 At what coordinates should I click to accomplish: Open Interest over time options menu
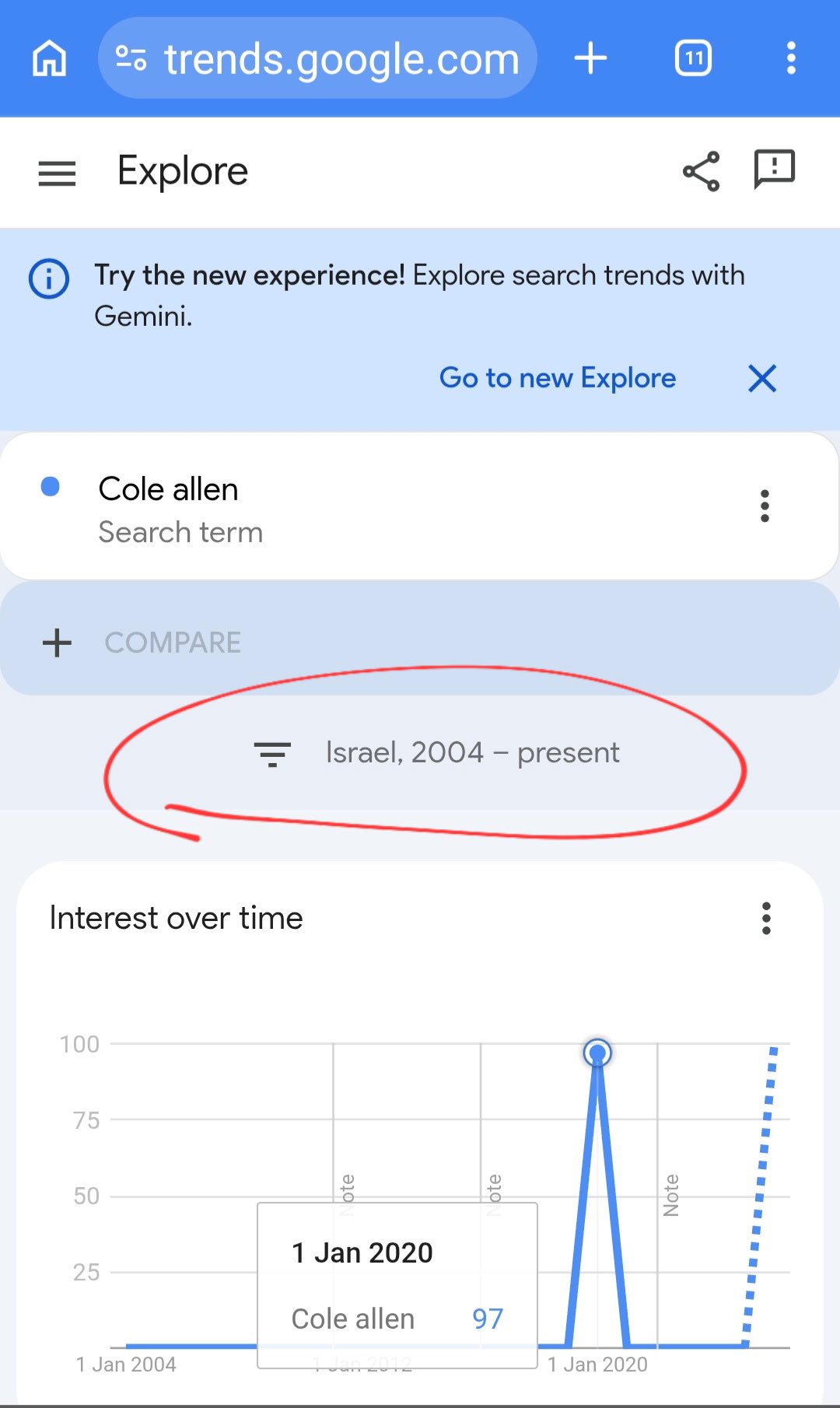click(x=766, y=919)
